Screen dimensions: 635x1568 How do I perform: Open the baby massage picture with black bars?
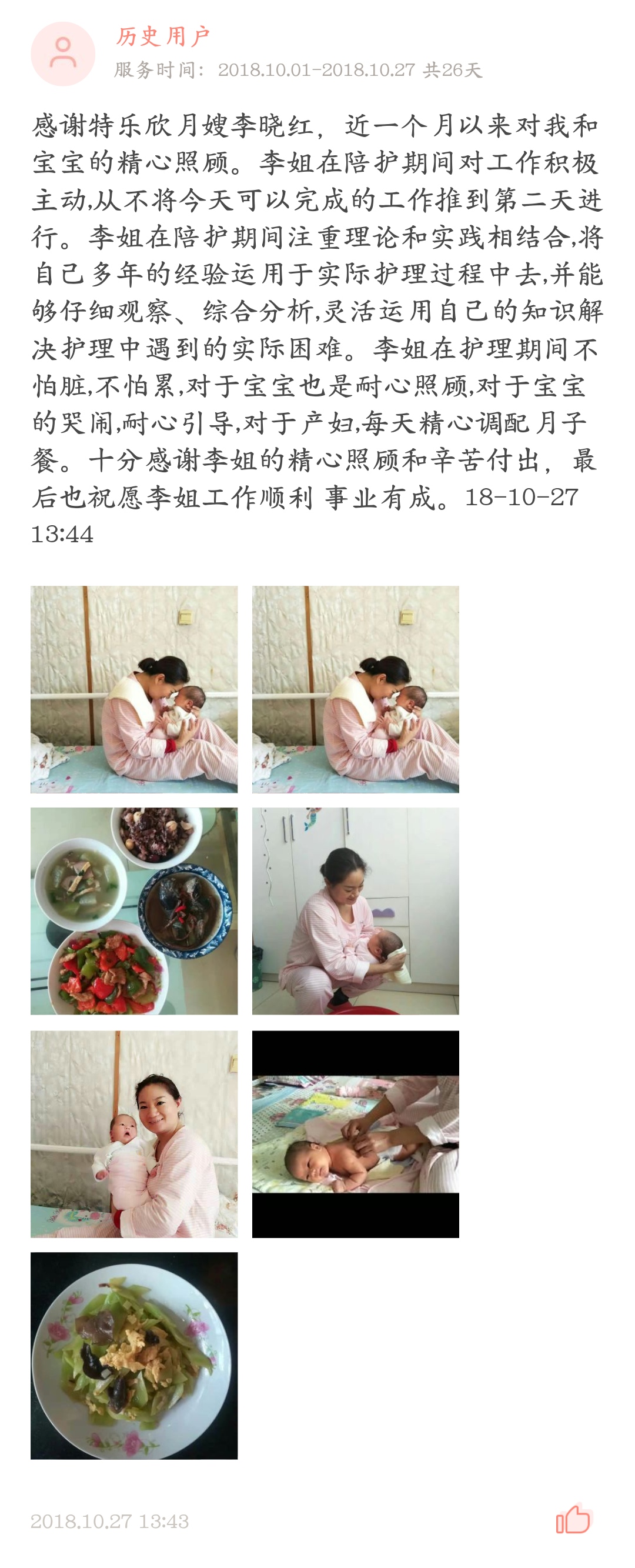coord(355,1133)
